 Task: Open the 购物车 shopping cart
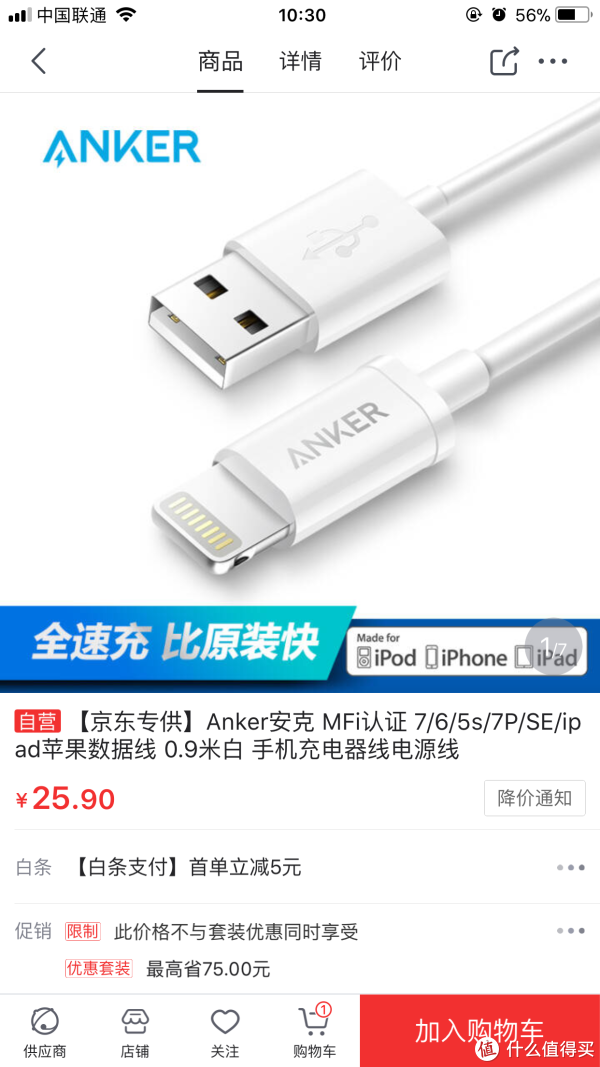[x=314, y=1031]
